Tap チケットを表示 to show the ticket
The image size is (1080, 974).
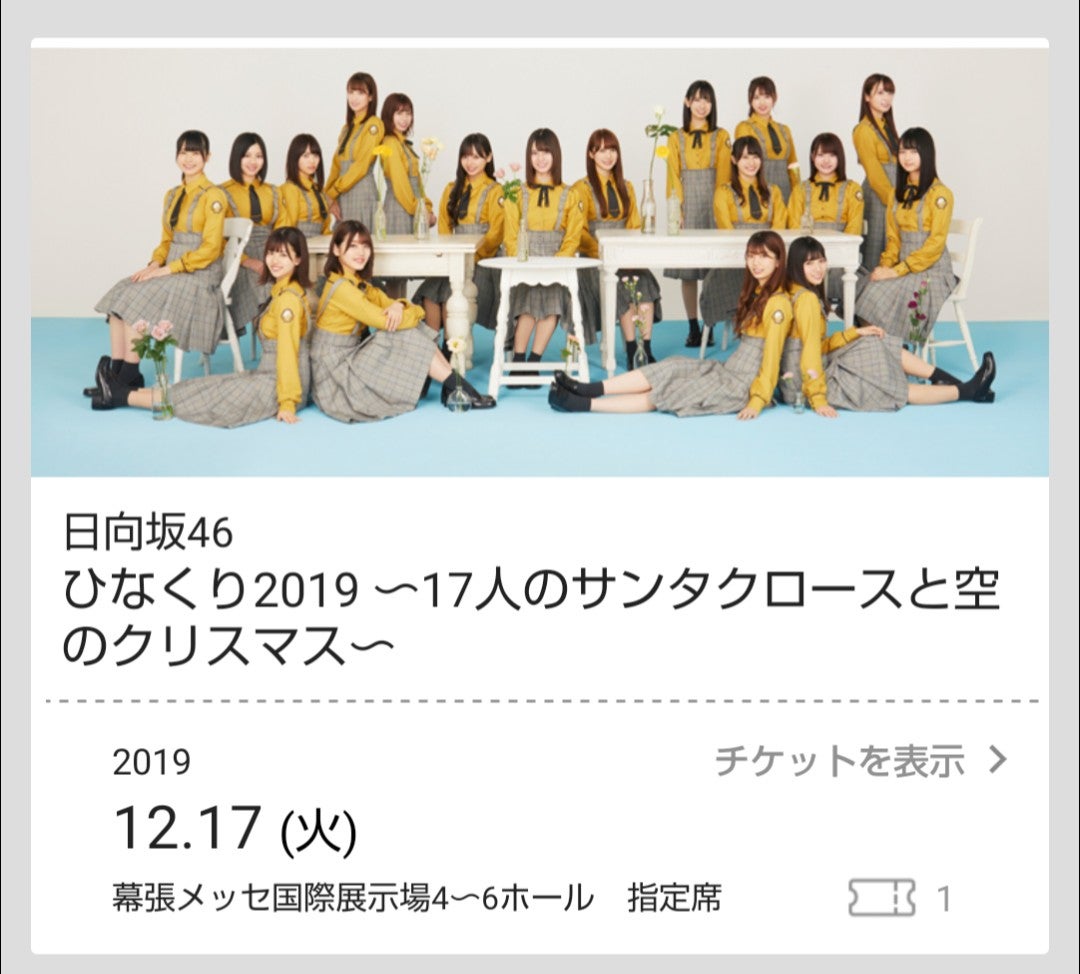pyautogui.click(x=859, y=761)
